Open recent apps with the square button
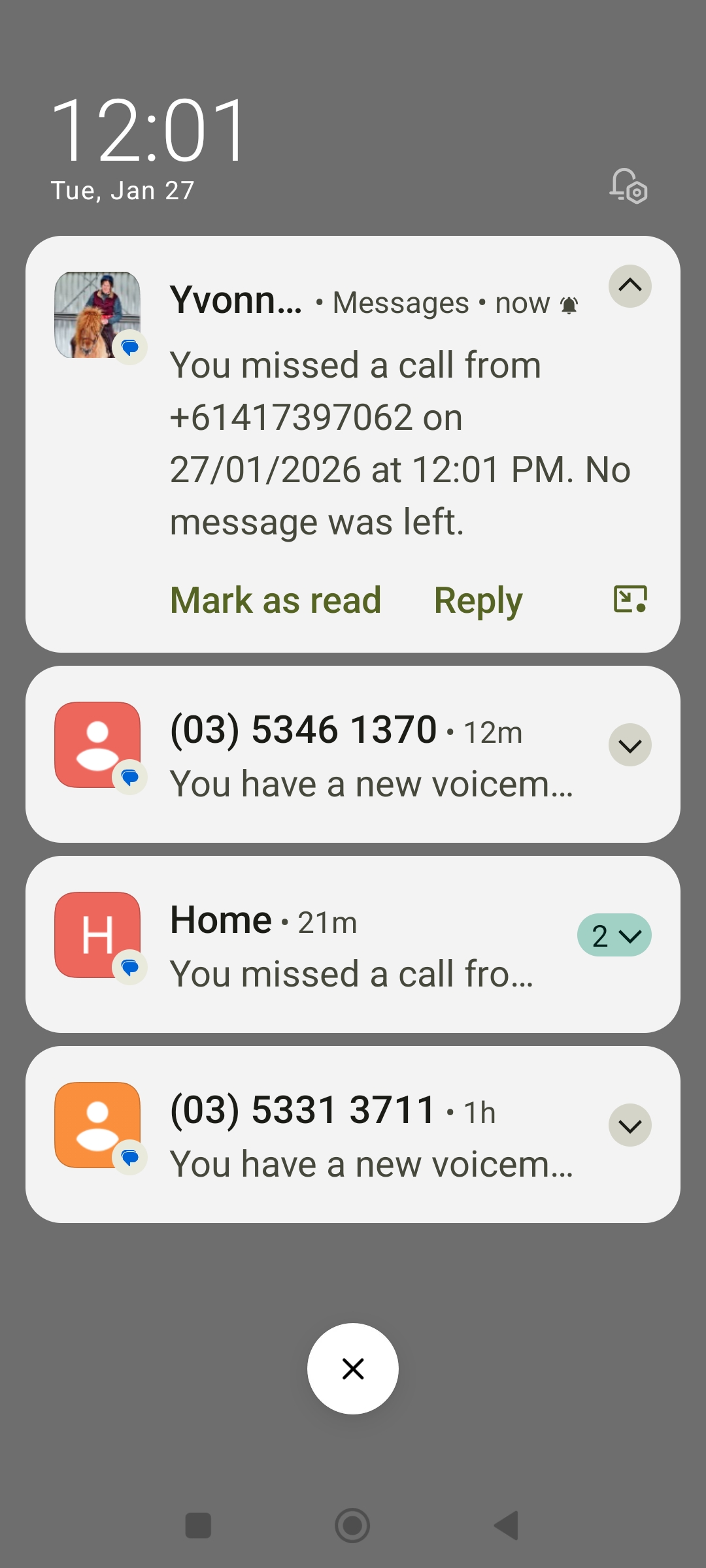This screenshot has width=706, height=1568. click(x=198, y=1526)
